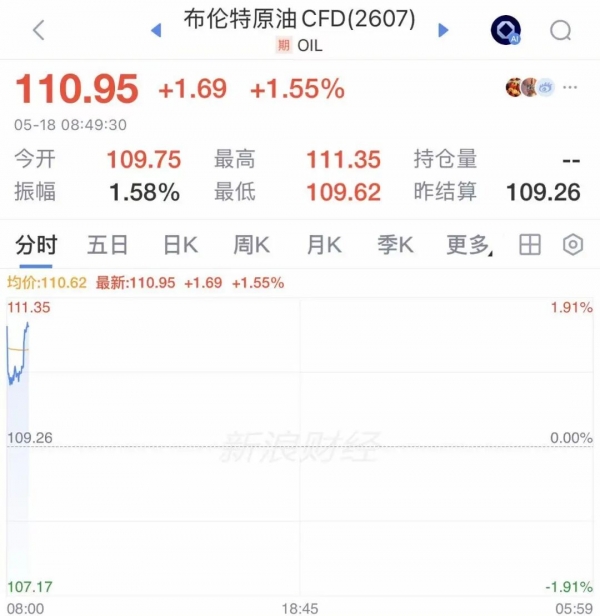The height and width of the screenshot is (616, 600).
Task: Go back using the top-left arrow
Action: (x=39, y=30)
